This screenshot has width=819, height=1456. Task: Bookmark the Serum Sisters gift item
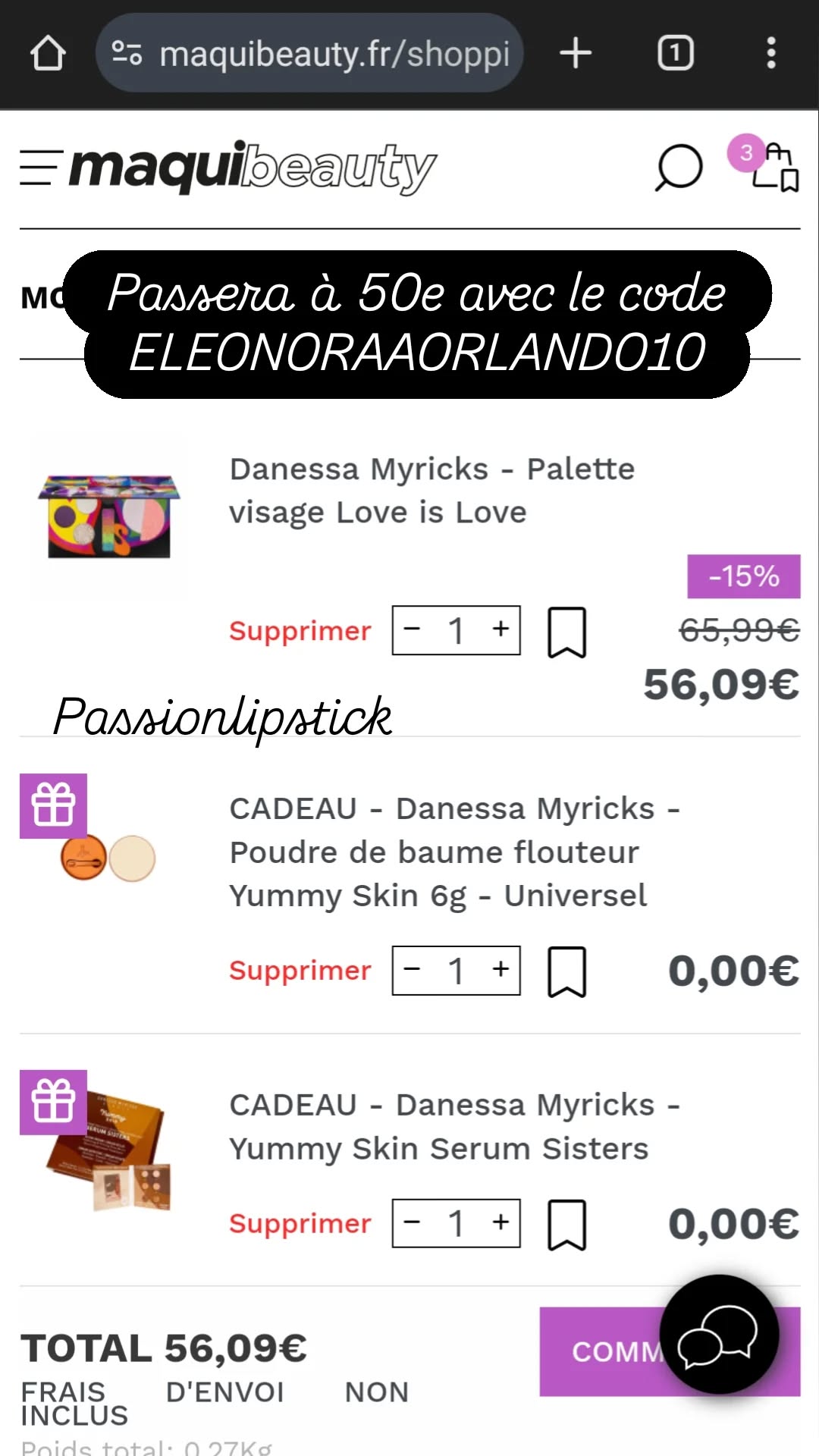coord(568,1223)
